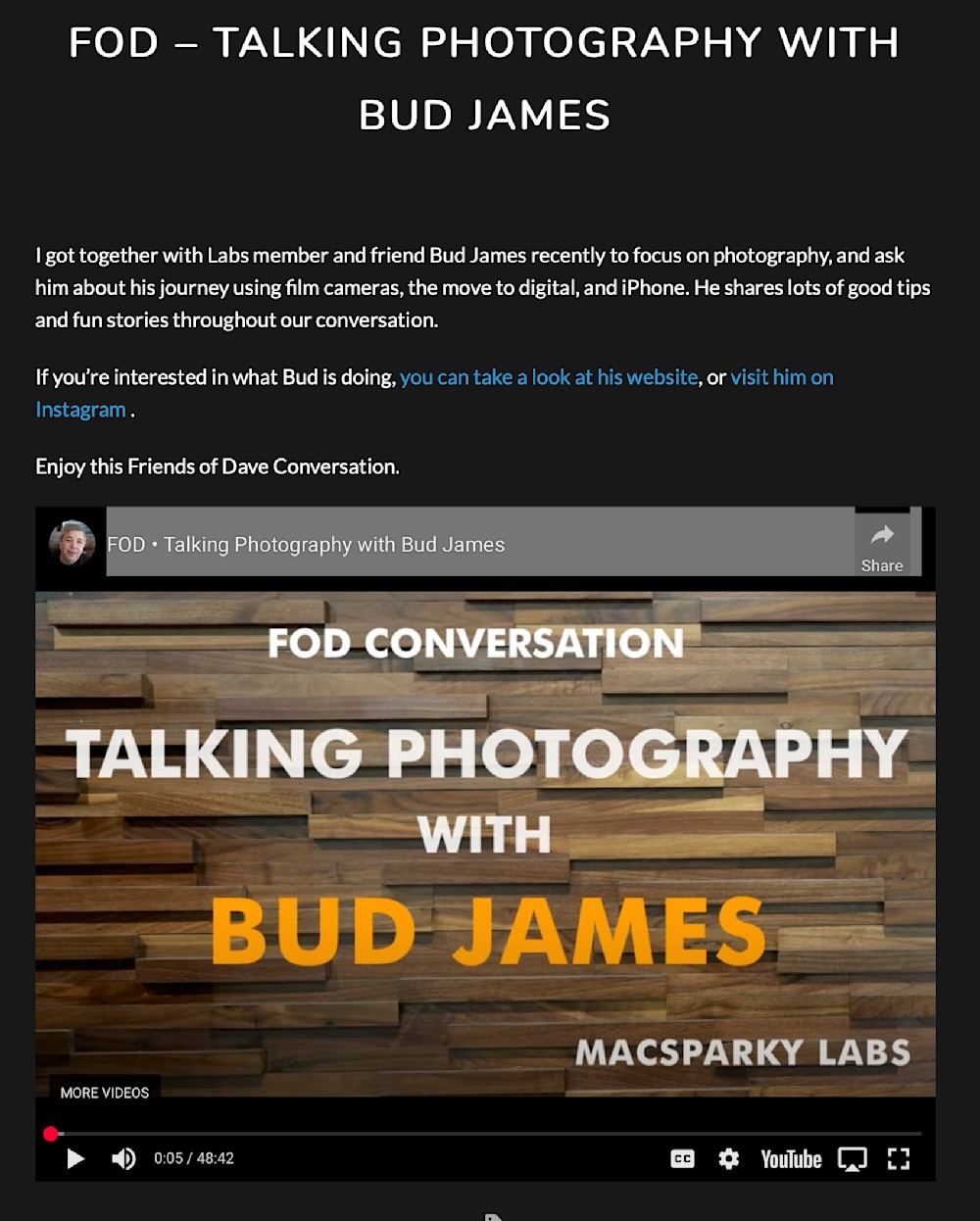Visit Bud on Instagram link
The image size is (980, 1221).
point(781,377)
